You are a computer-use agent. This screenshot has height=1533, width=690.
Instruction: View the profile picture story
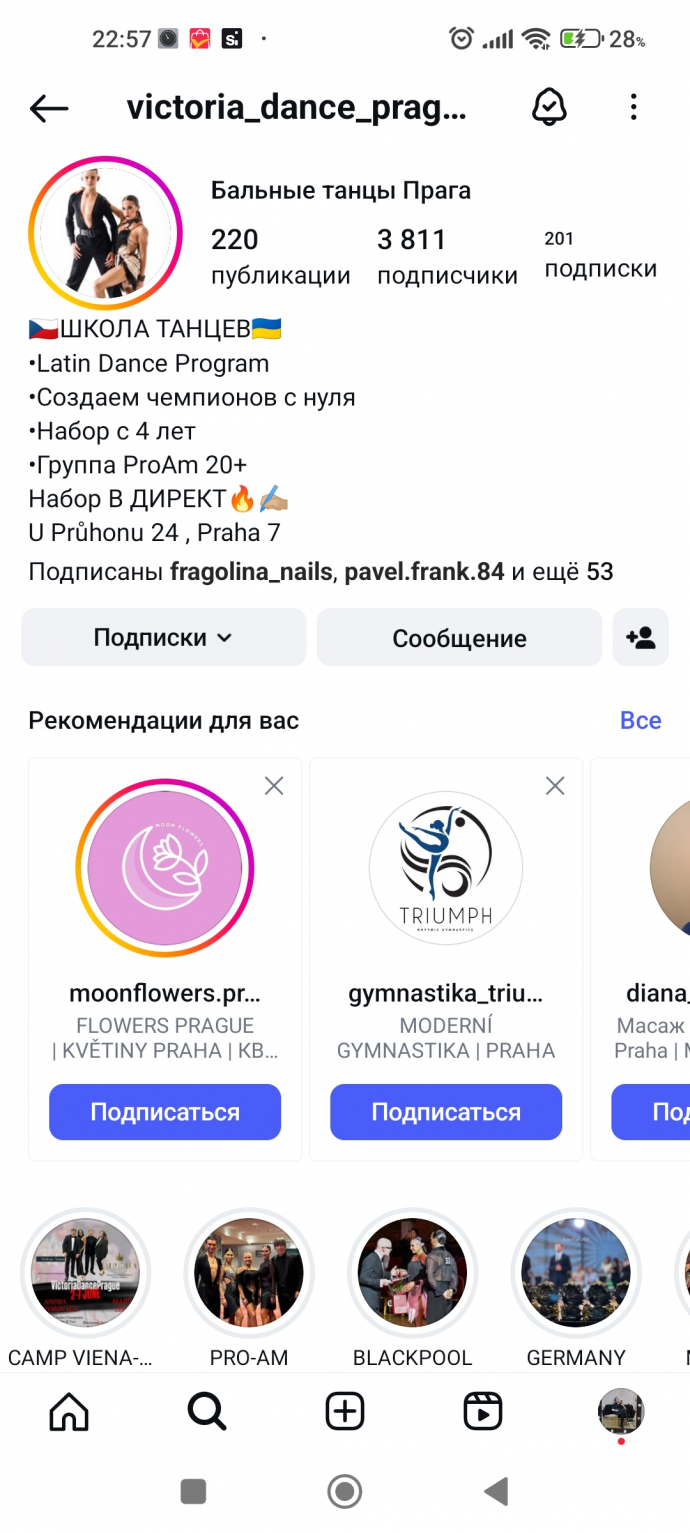coord(105,233)
